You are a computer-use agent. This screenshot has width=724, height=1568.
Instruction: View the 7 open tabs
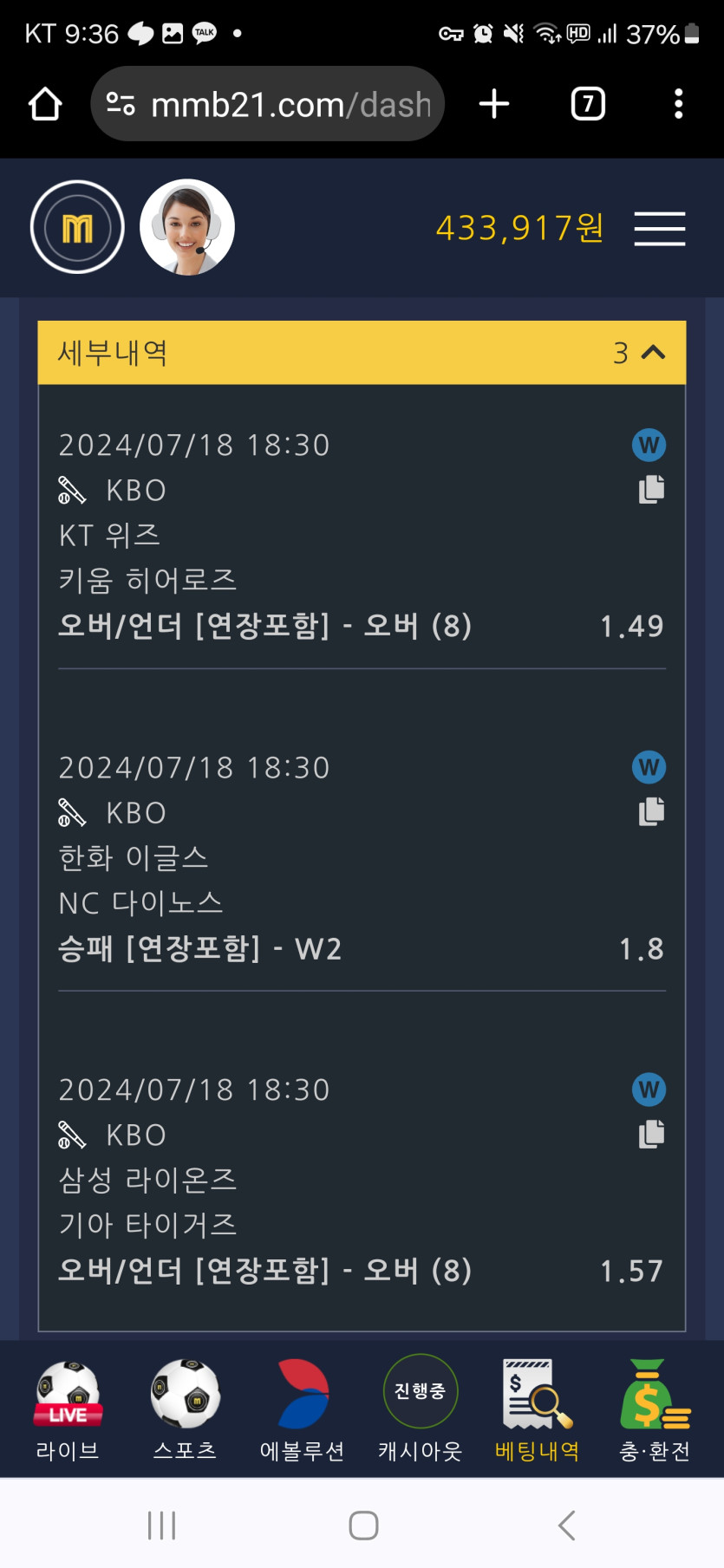pyautogui.click(x=588, y=104)
